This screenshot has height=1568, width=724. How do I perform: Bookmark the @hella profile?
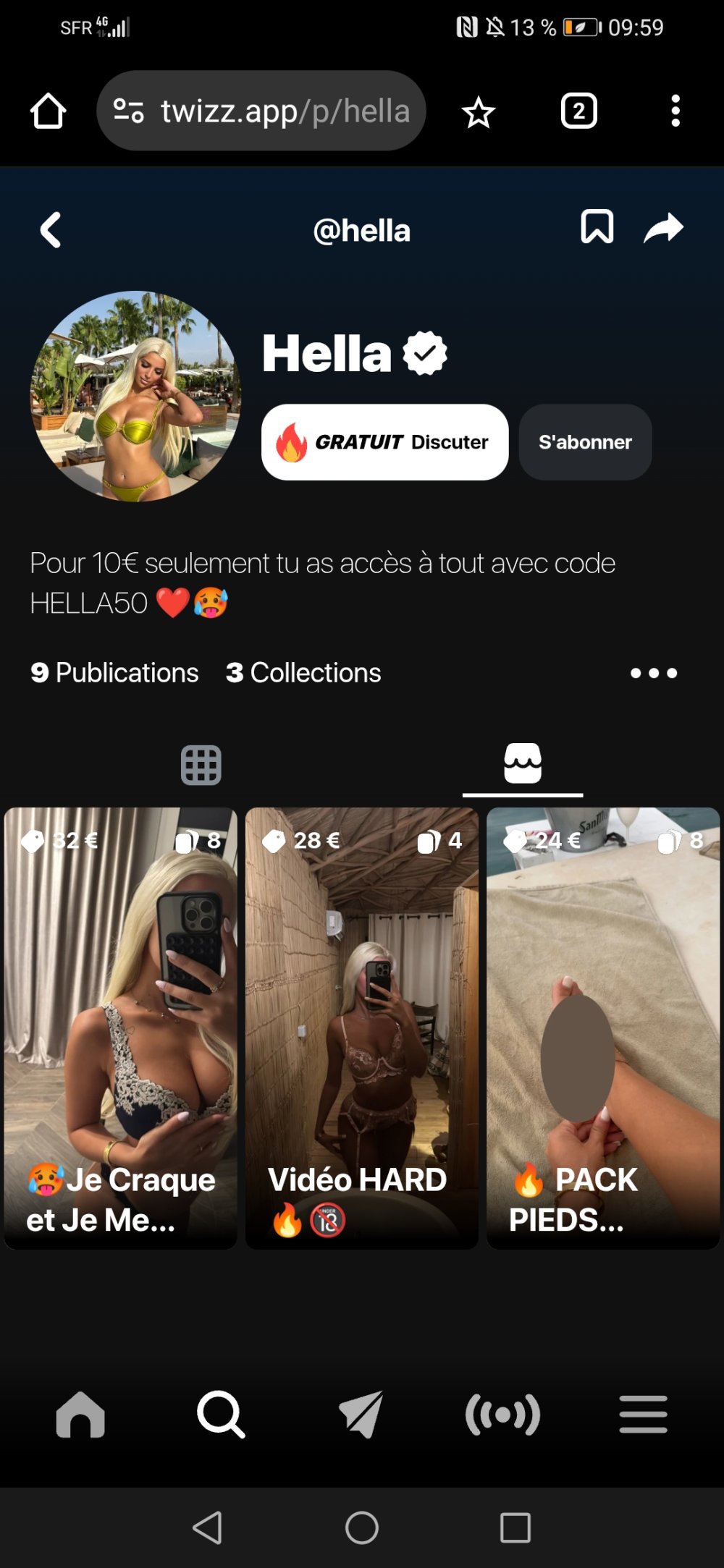[597, 227]
